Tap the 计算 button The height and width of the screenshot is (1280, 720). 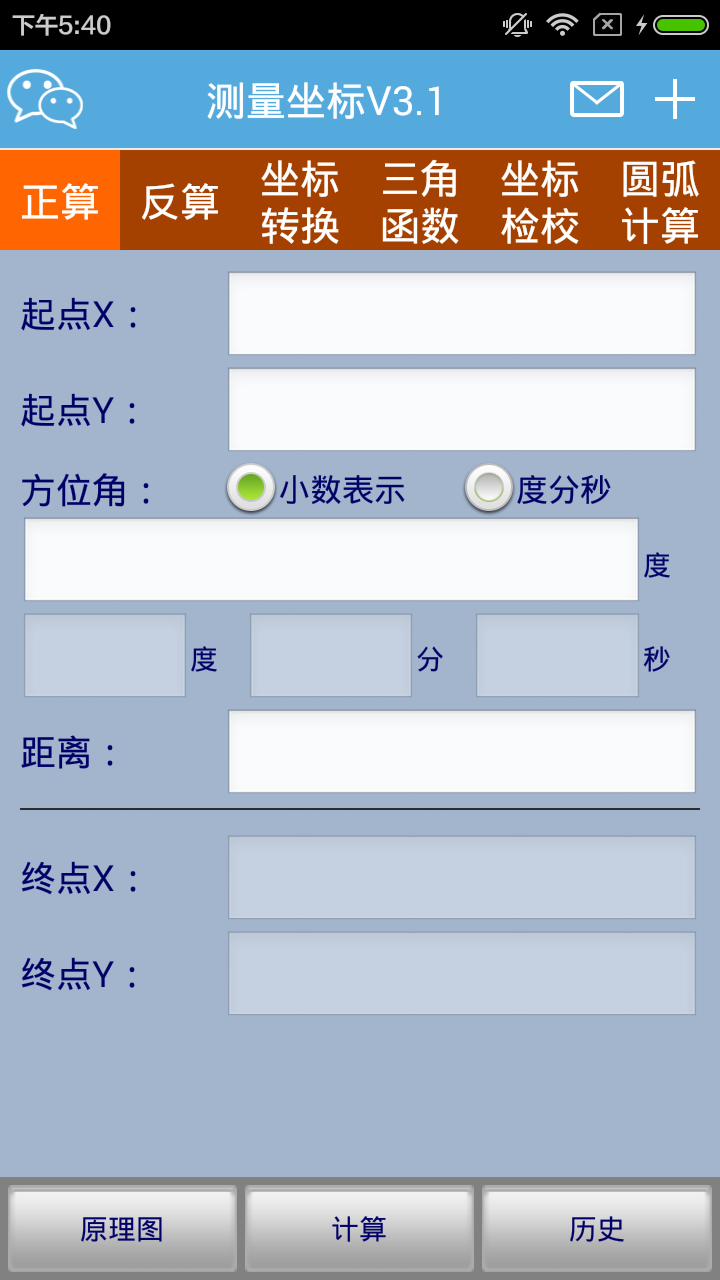tap(359, 1229)
